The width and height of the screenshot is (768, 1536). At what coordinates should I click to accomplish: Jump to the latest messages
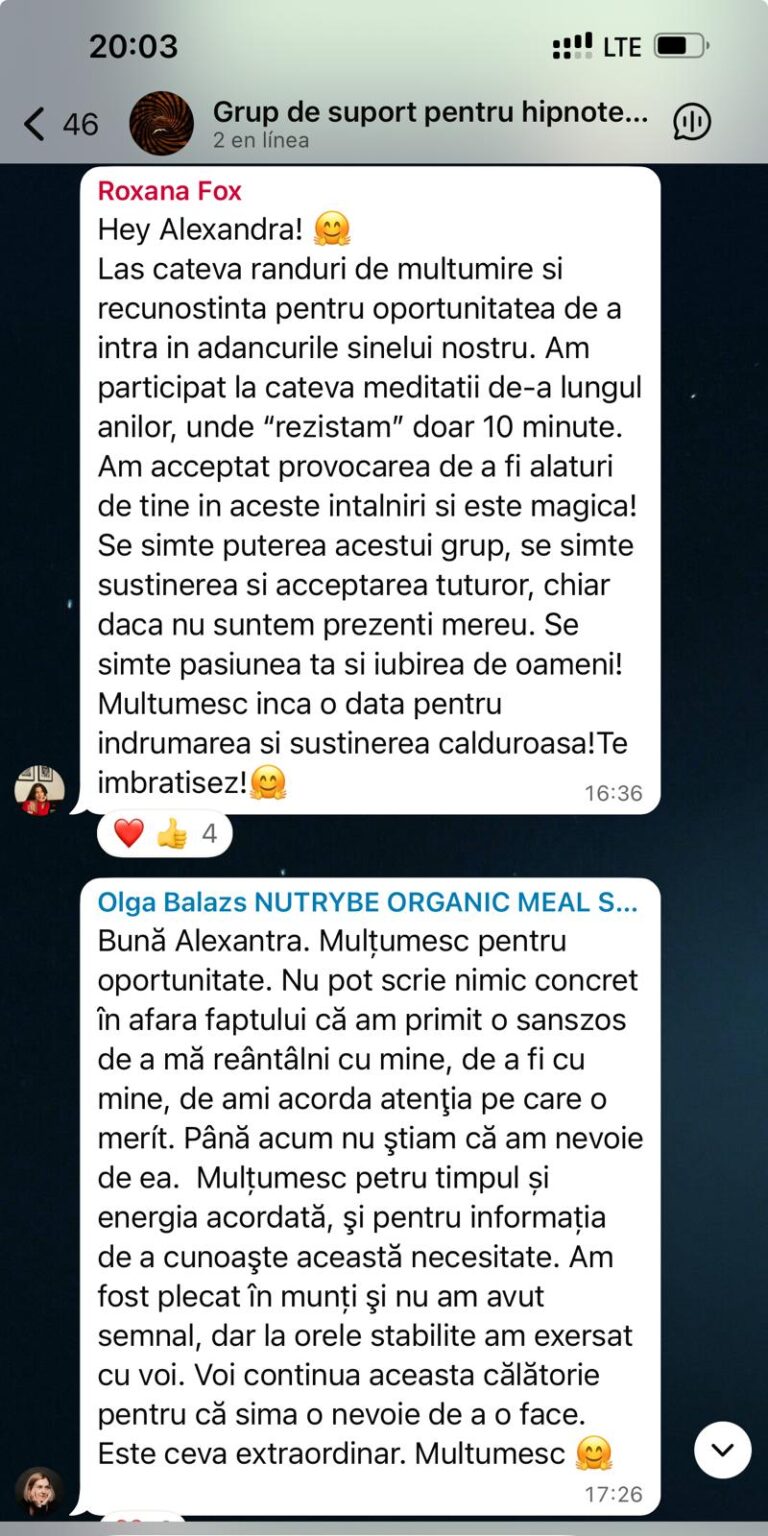(722, 1450)
